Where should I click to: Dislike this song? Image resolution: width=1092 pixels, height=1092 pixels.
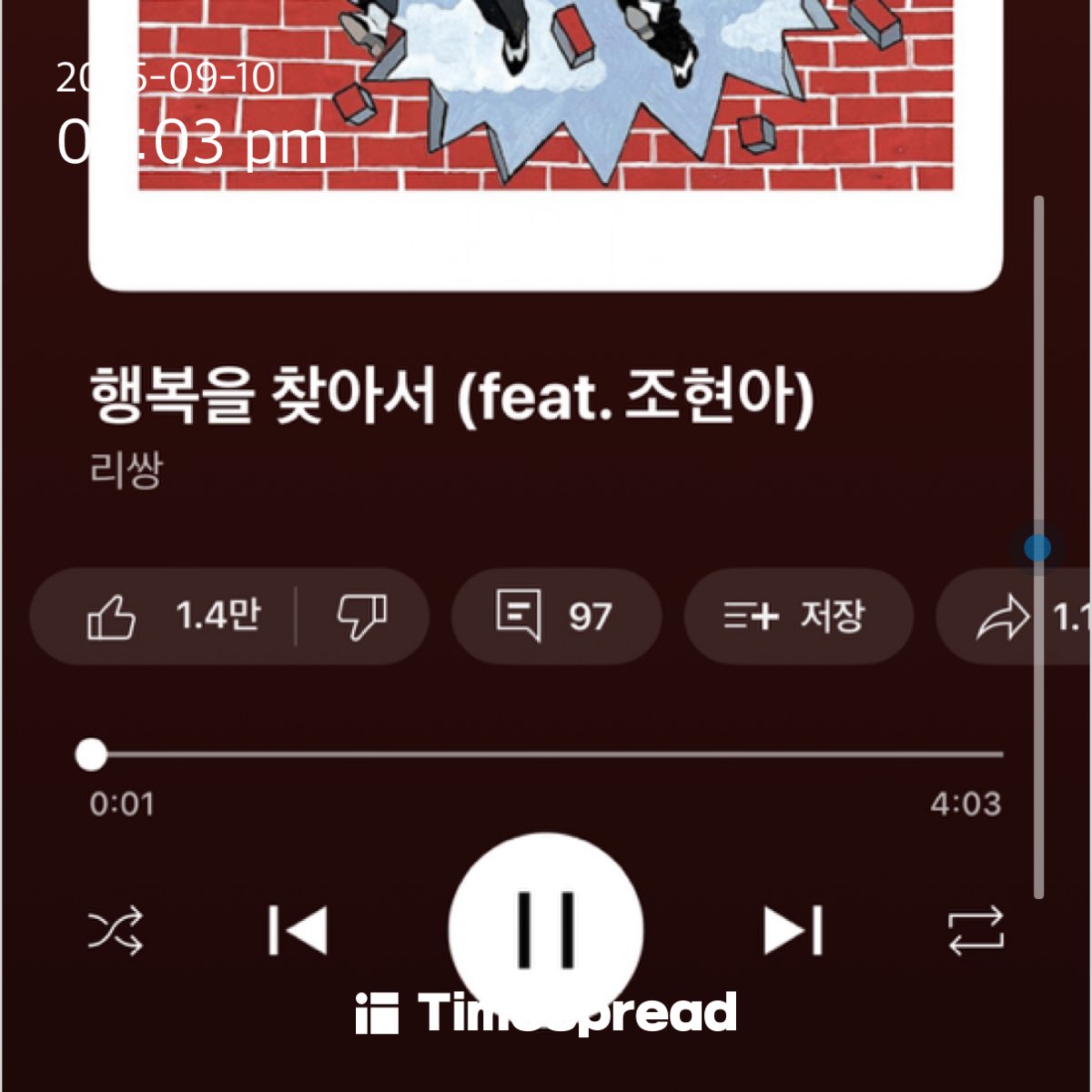pos(362,617)
